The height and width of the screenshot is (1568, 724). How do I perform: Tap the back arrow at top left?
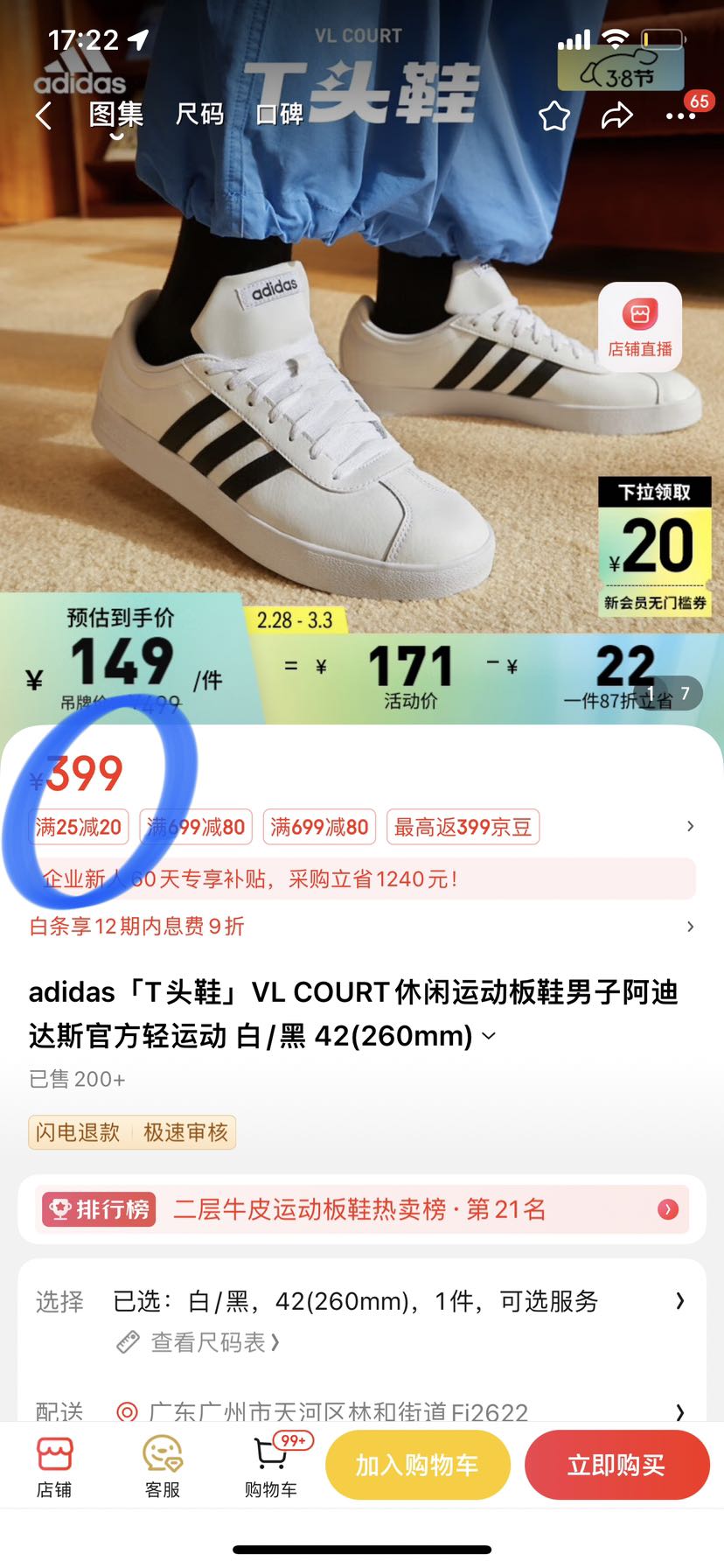[42, 114]
